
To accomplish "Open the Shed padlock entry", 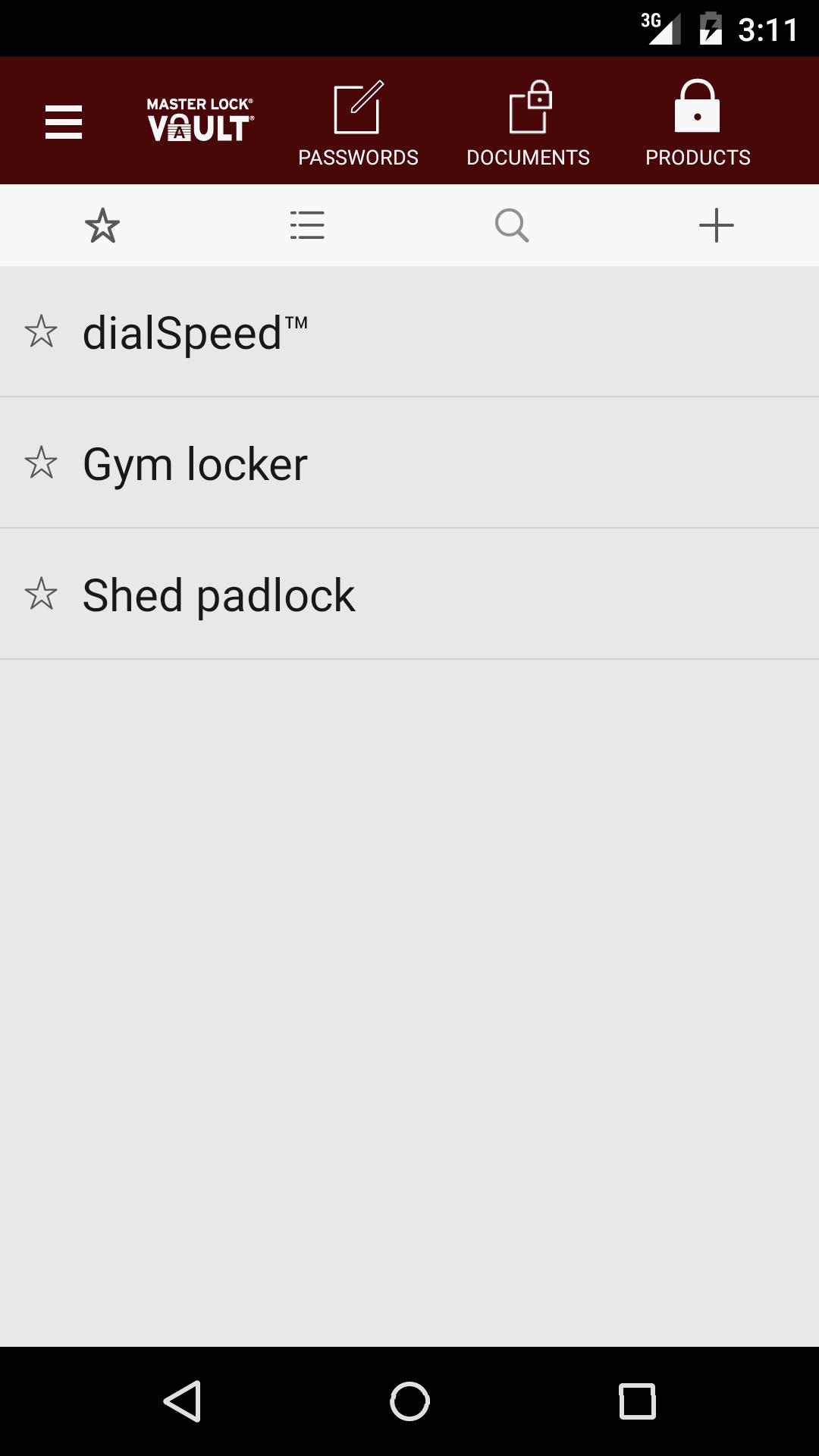I will (303, 595).
